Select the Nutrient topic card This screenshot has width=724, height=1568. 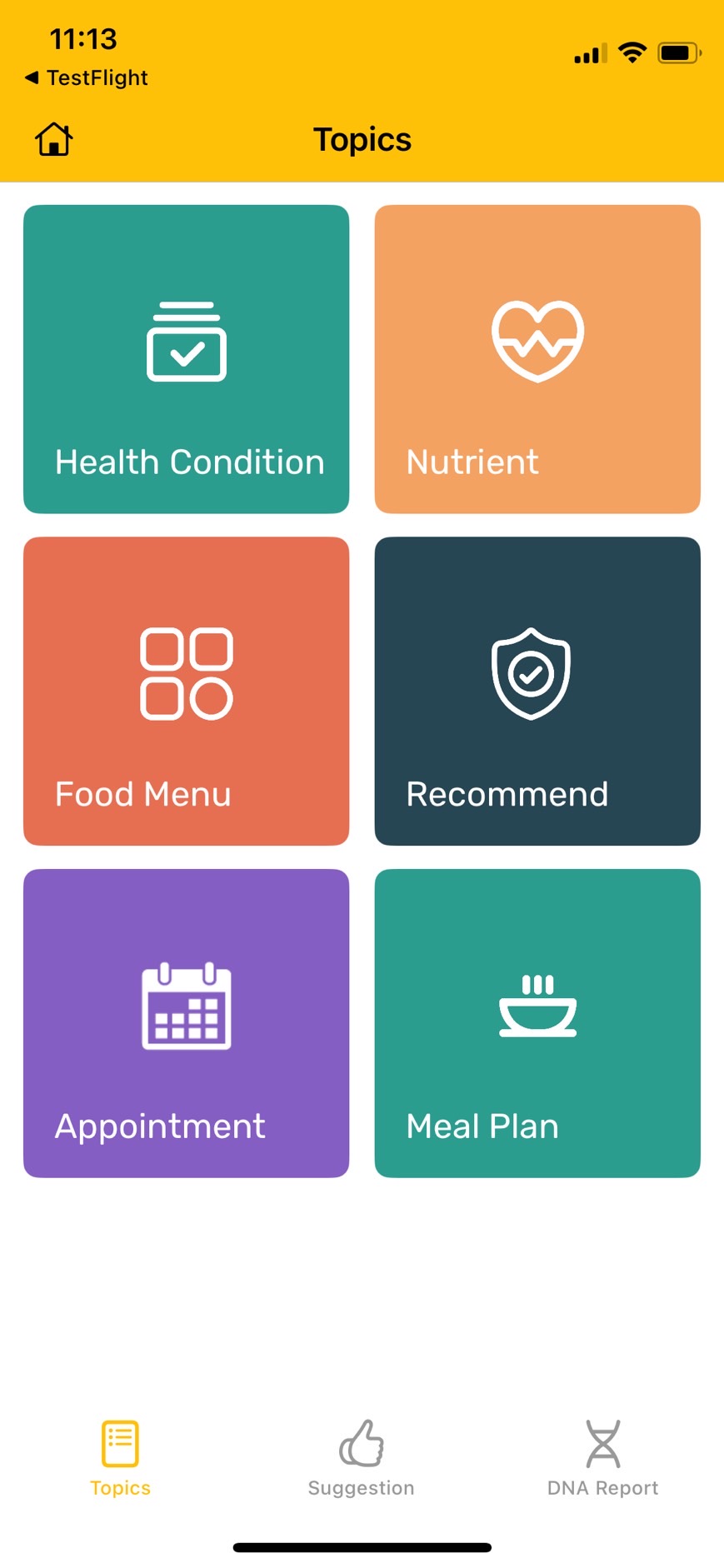point(537,359)
